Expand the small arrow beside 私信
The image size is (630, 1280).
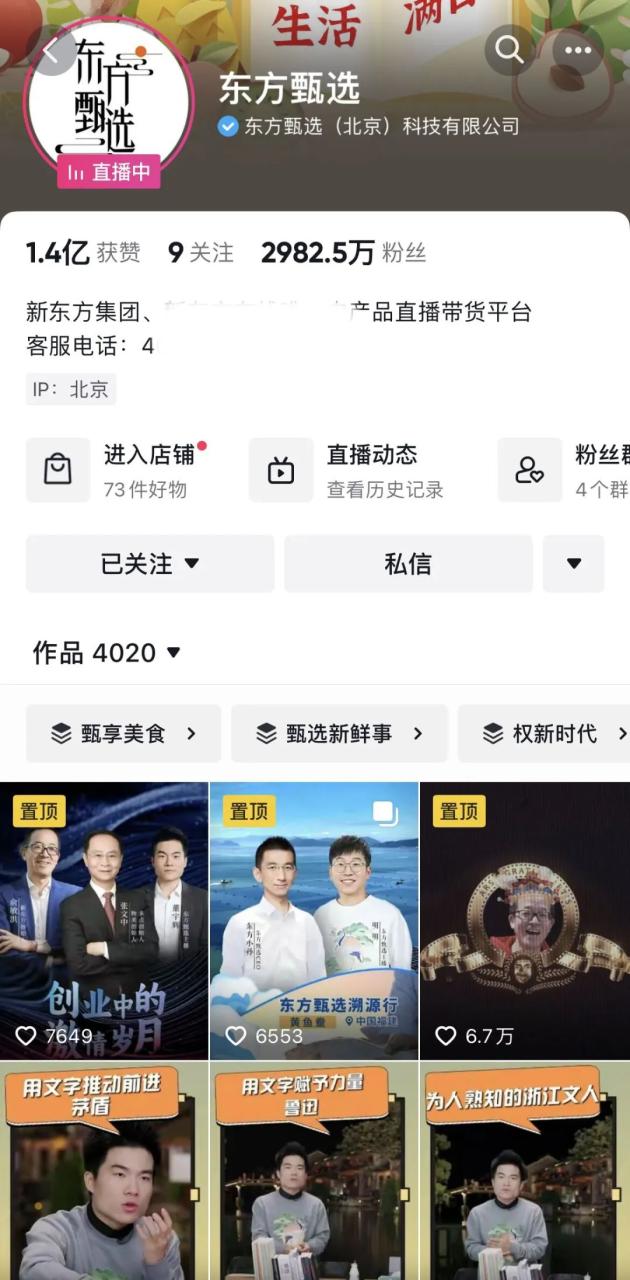coord(574,564)
